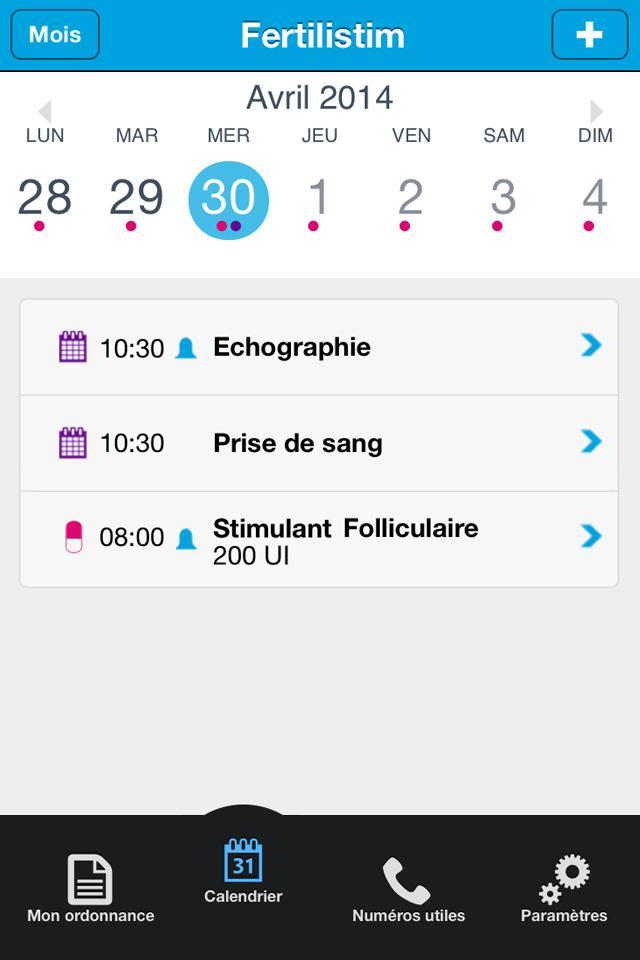The width and height of the screenshot is (640, 960).
Task: Open the Paramètres settings tab
Action: pyautogui.click(x=564, y=888)
